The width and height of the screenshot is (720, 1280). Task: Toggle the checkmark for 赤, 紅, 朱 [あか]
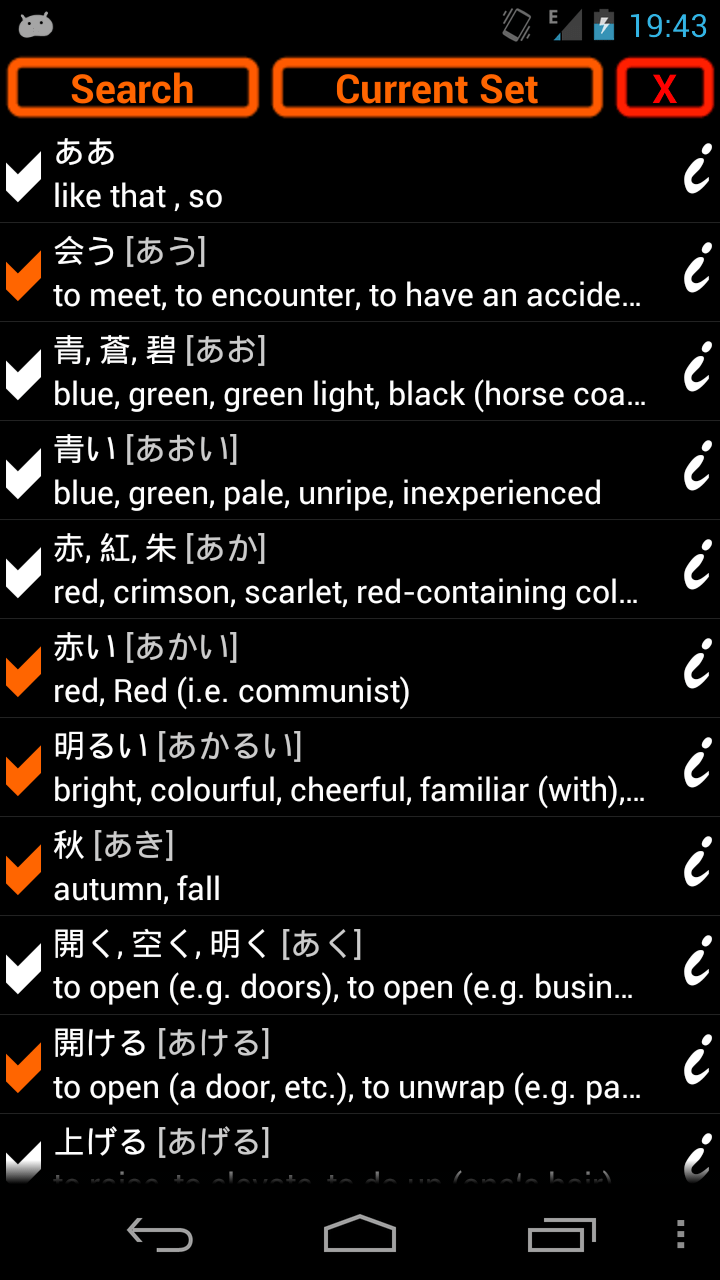coord(24,571)
